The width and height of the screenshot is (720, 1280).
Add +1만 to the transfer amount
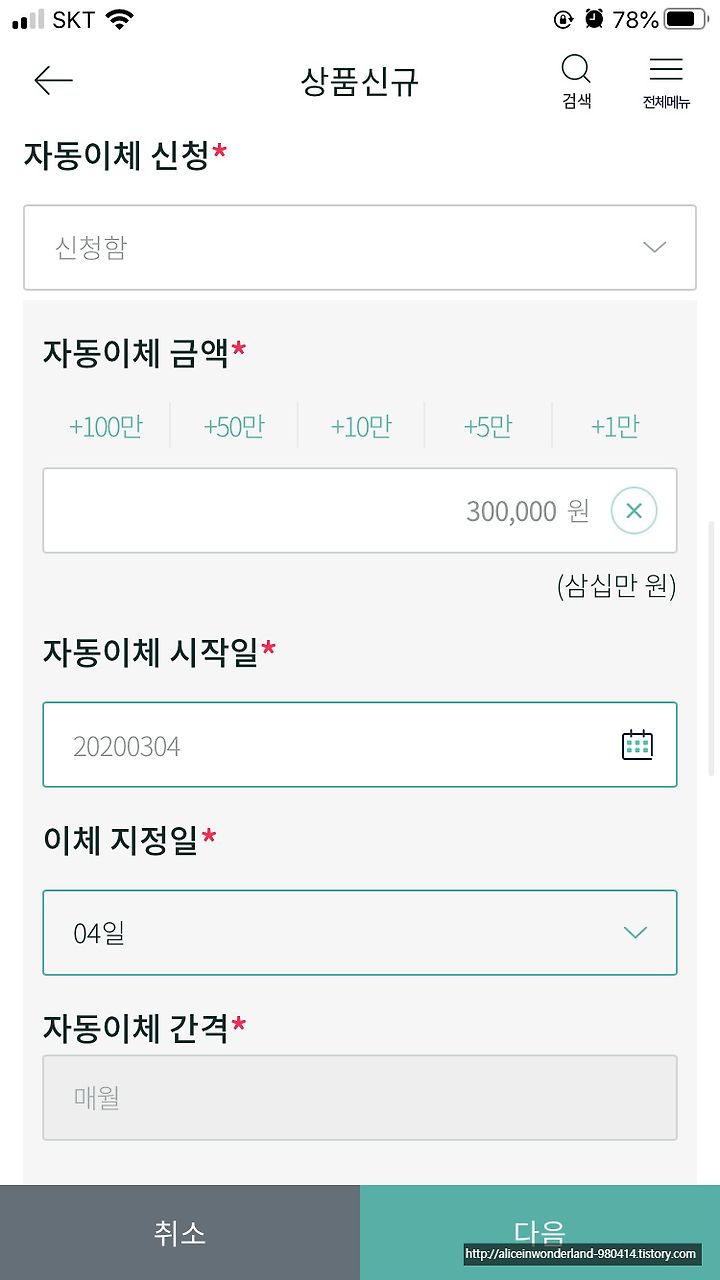pos(615,427)
